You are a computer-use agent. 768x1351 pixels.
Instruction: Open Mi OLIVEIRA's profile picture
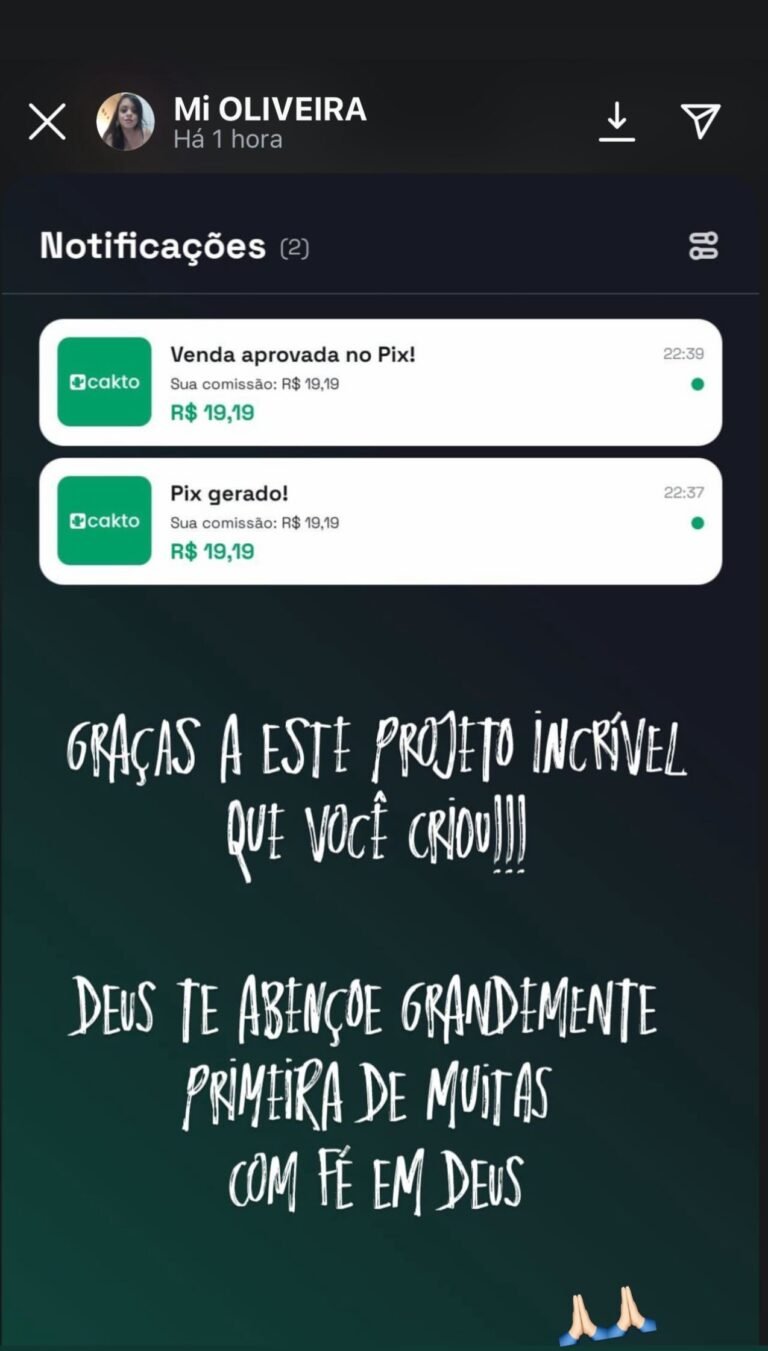(x=125, y=122)
